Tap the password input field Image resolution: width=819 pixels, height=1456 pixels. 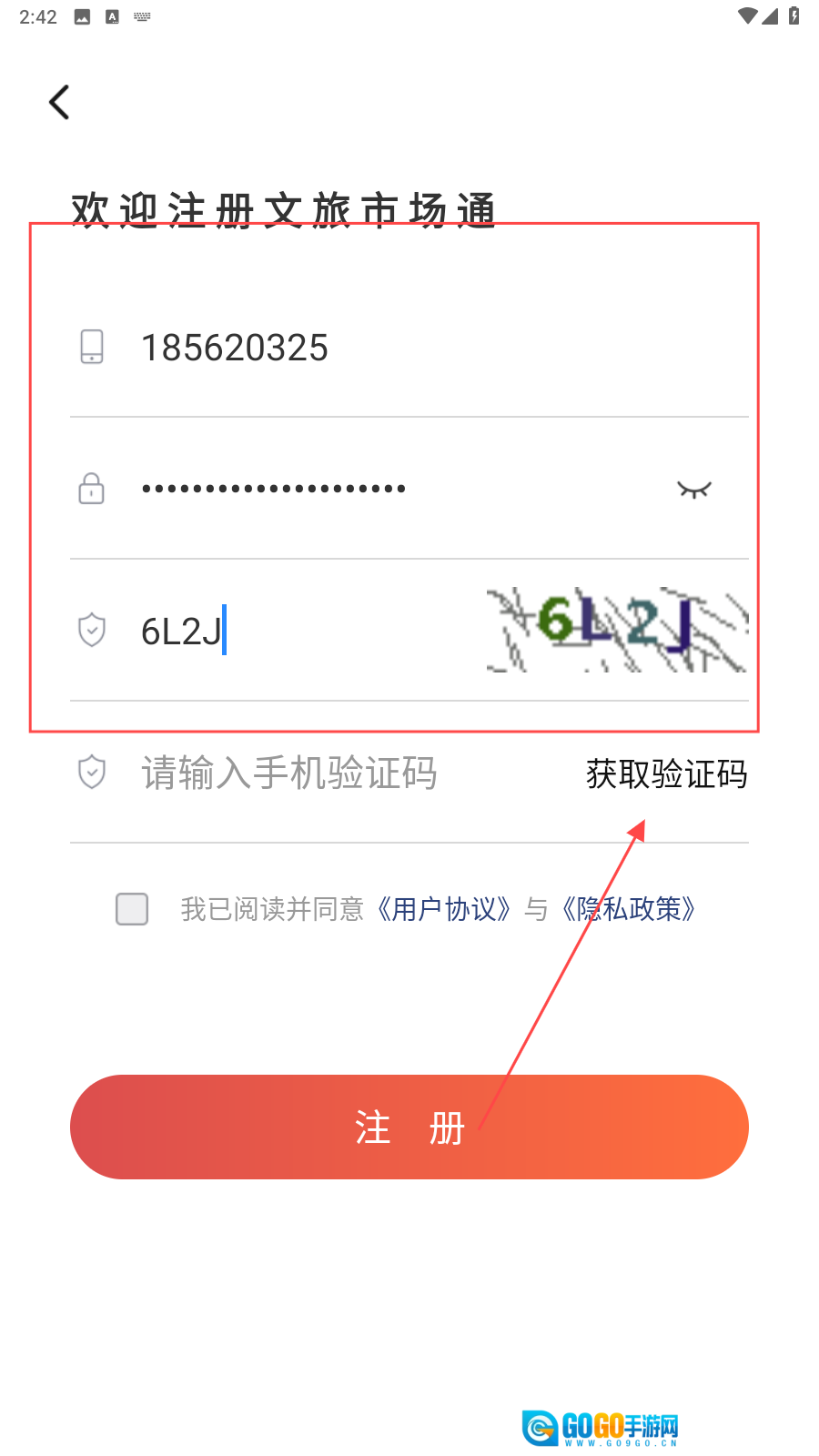click(x=364, y=490)
